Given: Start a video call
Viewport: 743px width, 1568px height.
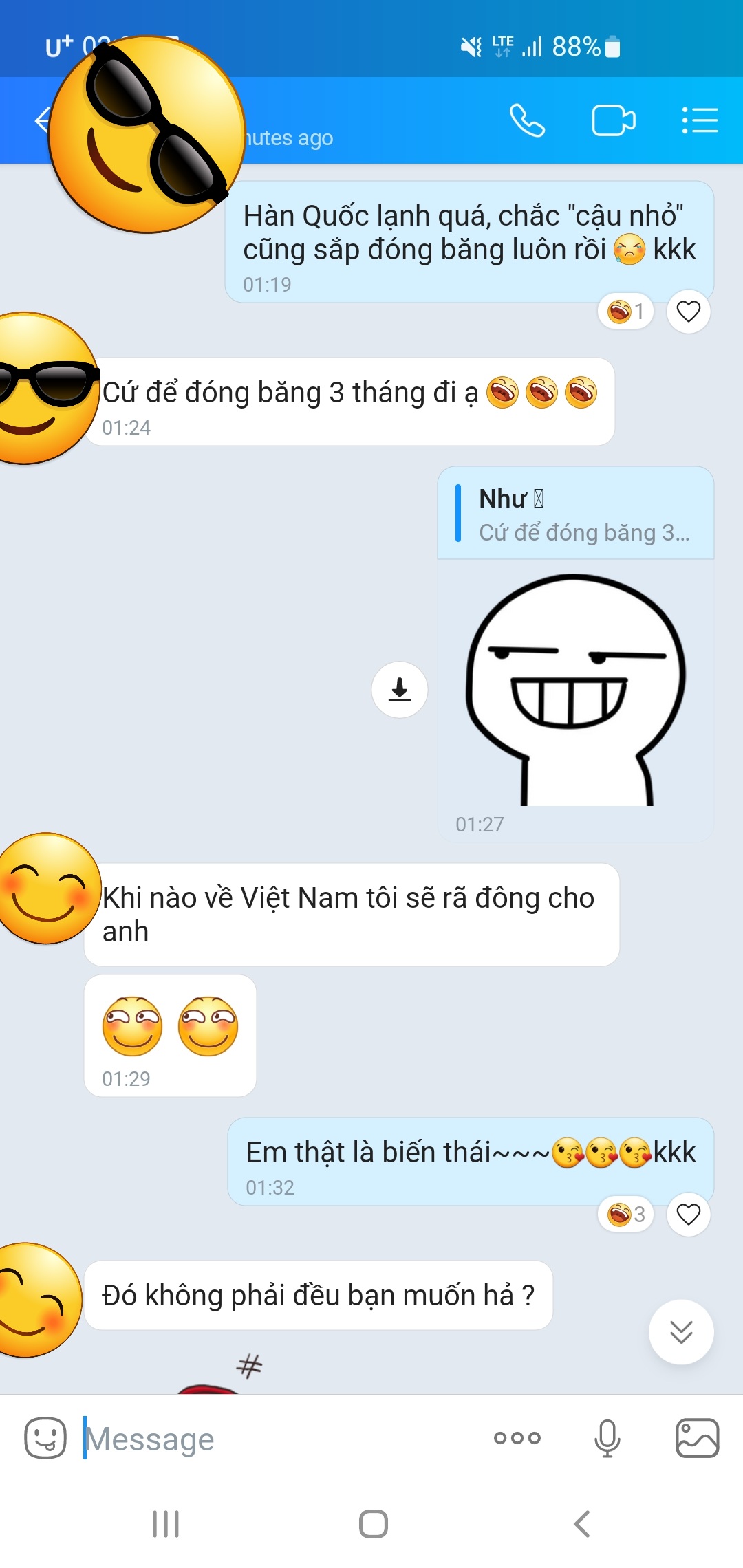Looking at the screenshot, I should click(613, 120).
